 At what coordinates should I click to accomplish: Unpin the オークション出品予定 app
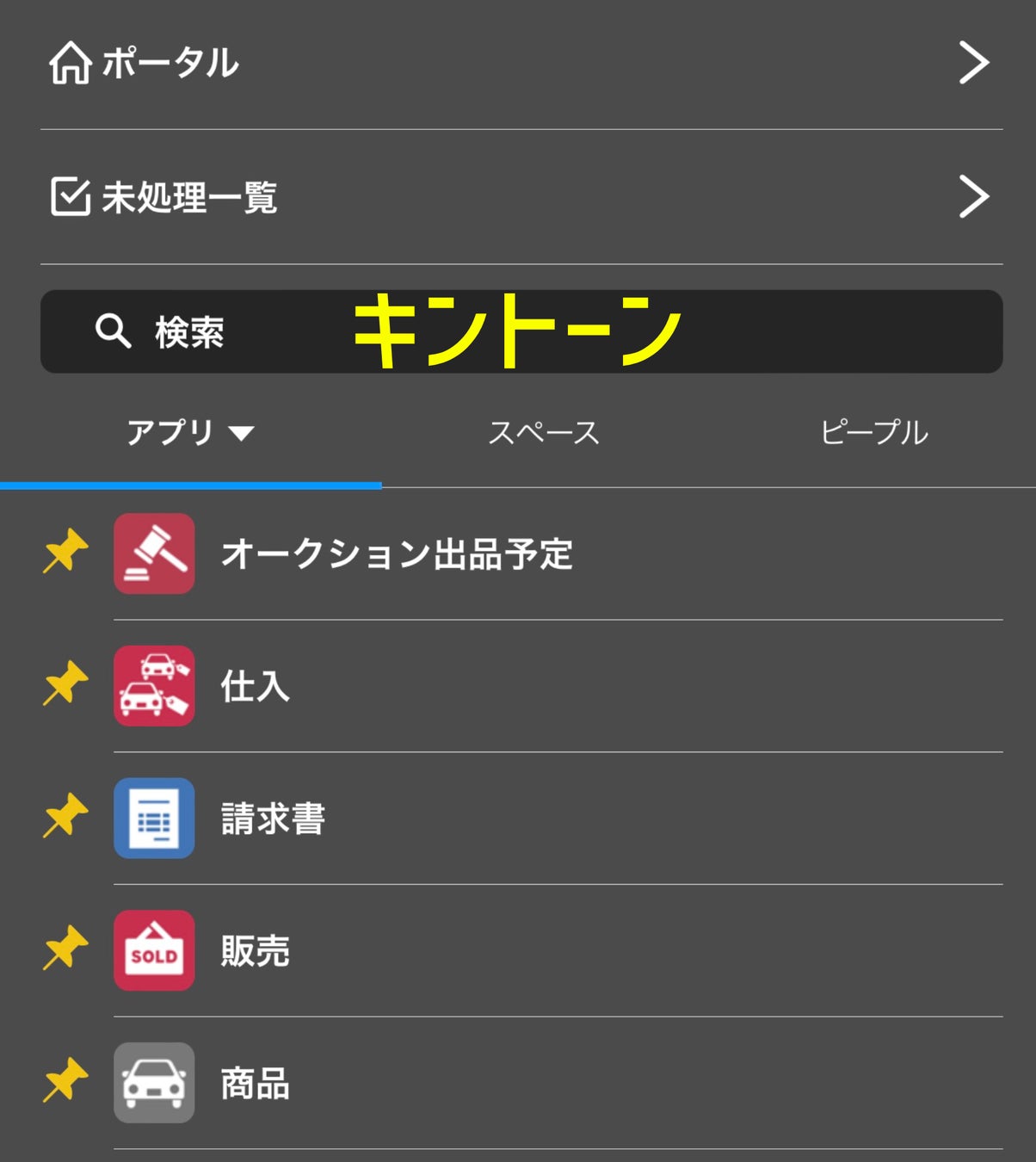point(65,552)
